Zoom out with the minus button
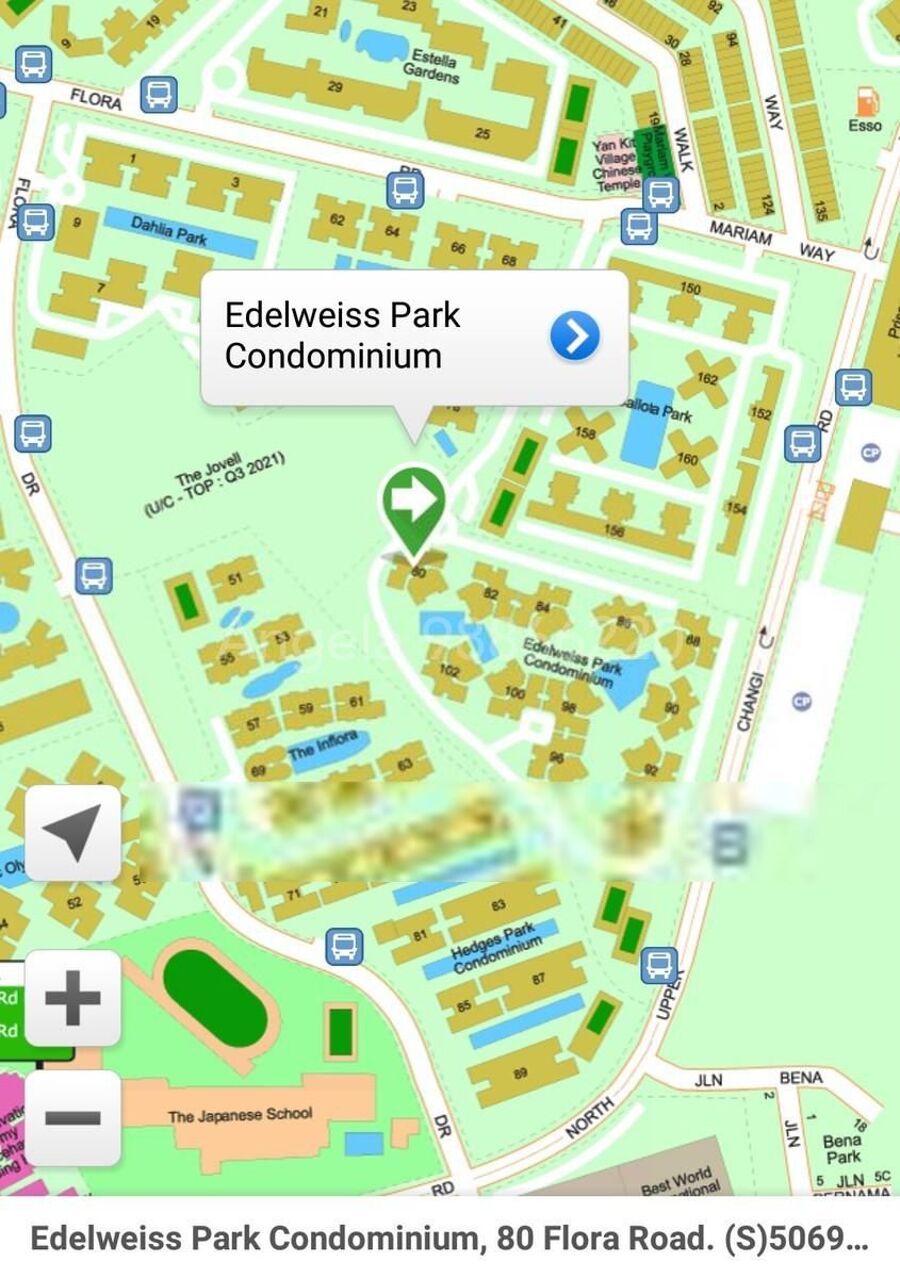Screen dimensions: 900x1278 pos(73,1117)
